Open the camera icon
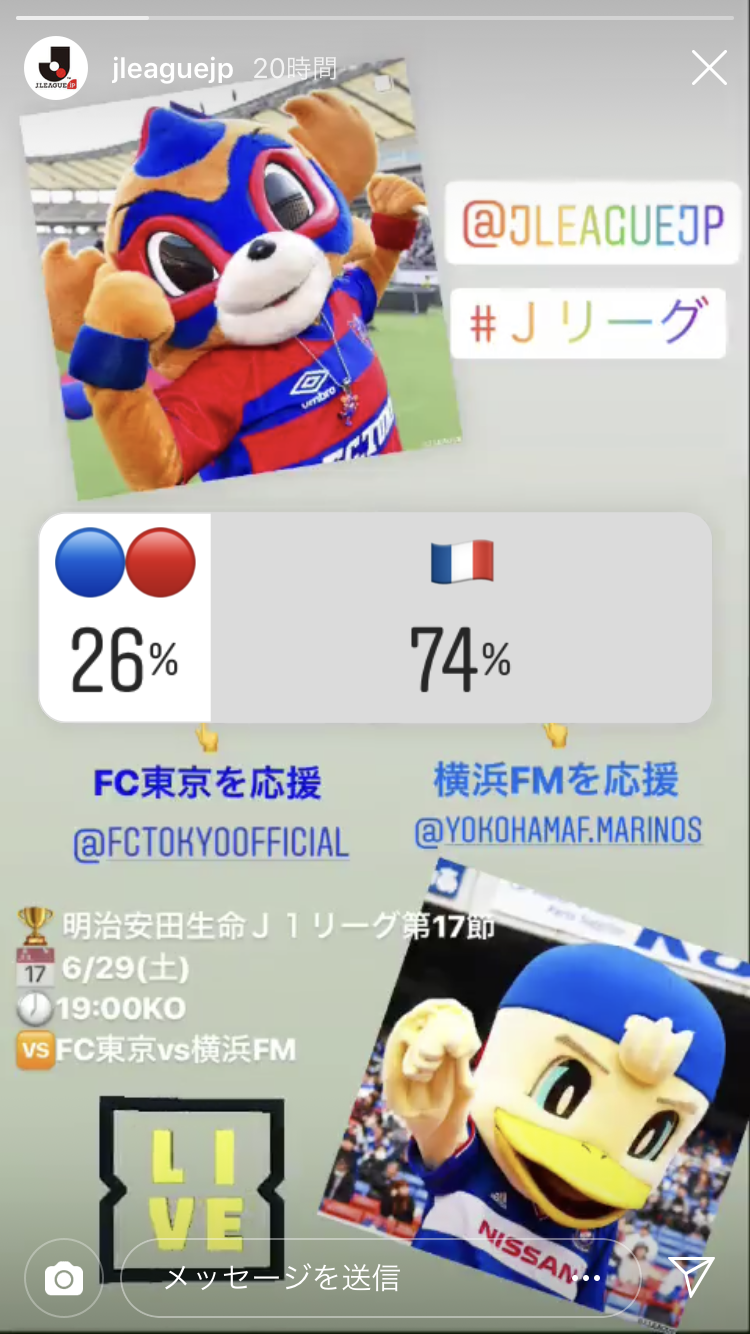 64,1278
